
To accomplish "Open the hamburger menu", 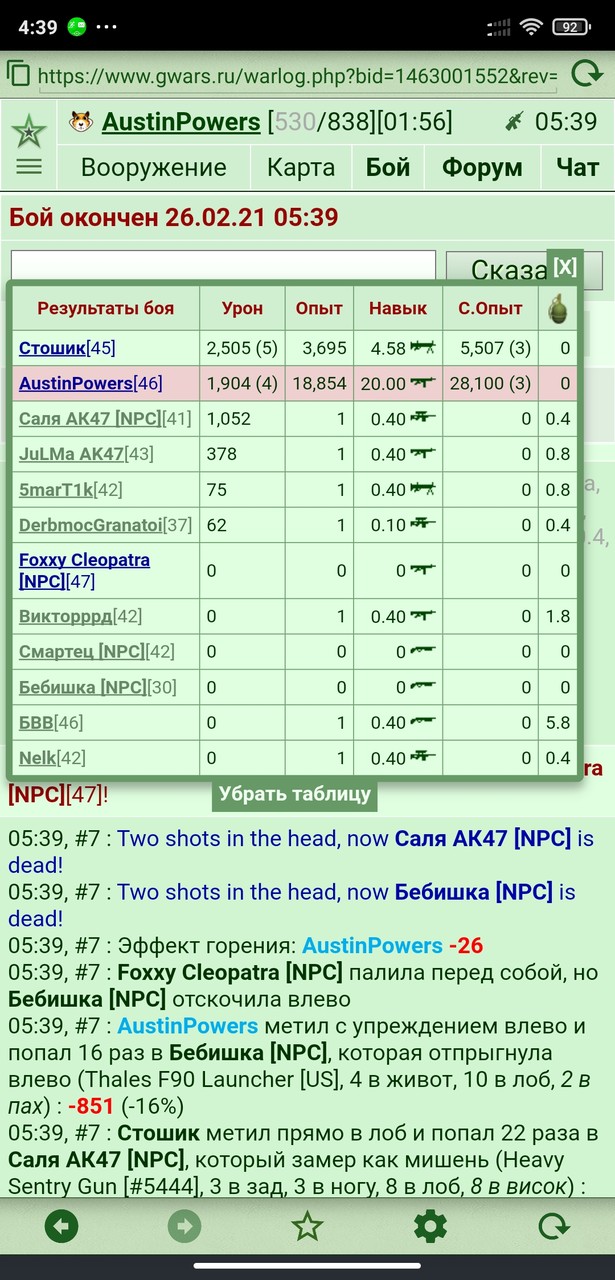I will (x=29, y=166).
